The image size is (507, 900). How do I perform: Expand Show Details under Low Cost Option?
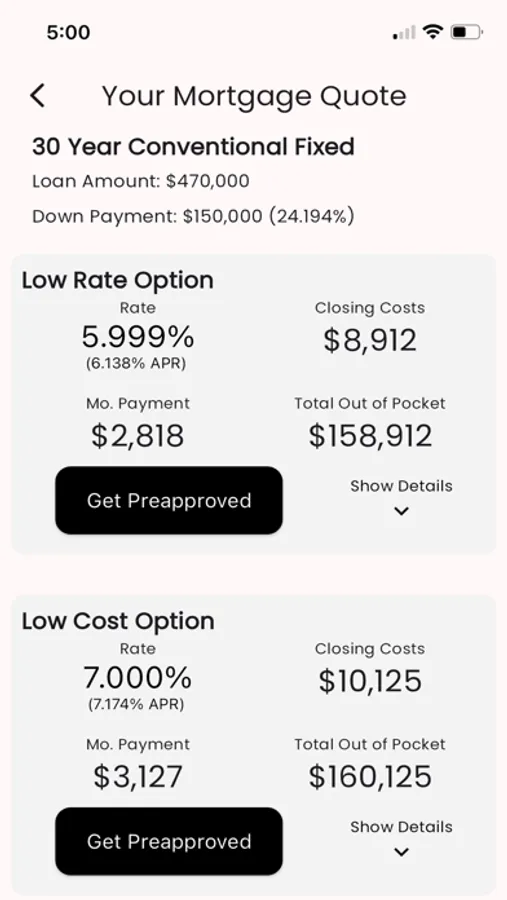pos(401,838)
